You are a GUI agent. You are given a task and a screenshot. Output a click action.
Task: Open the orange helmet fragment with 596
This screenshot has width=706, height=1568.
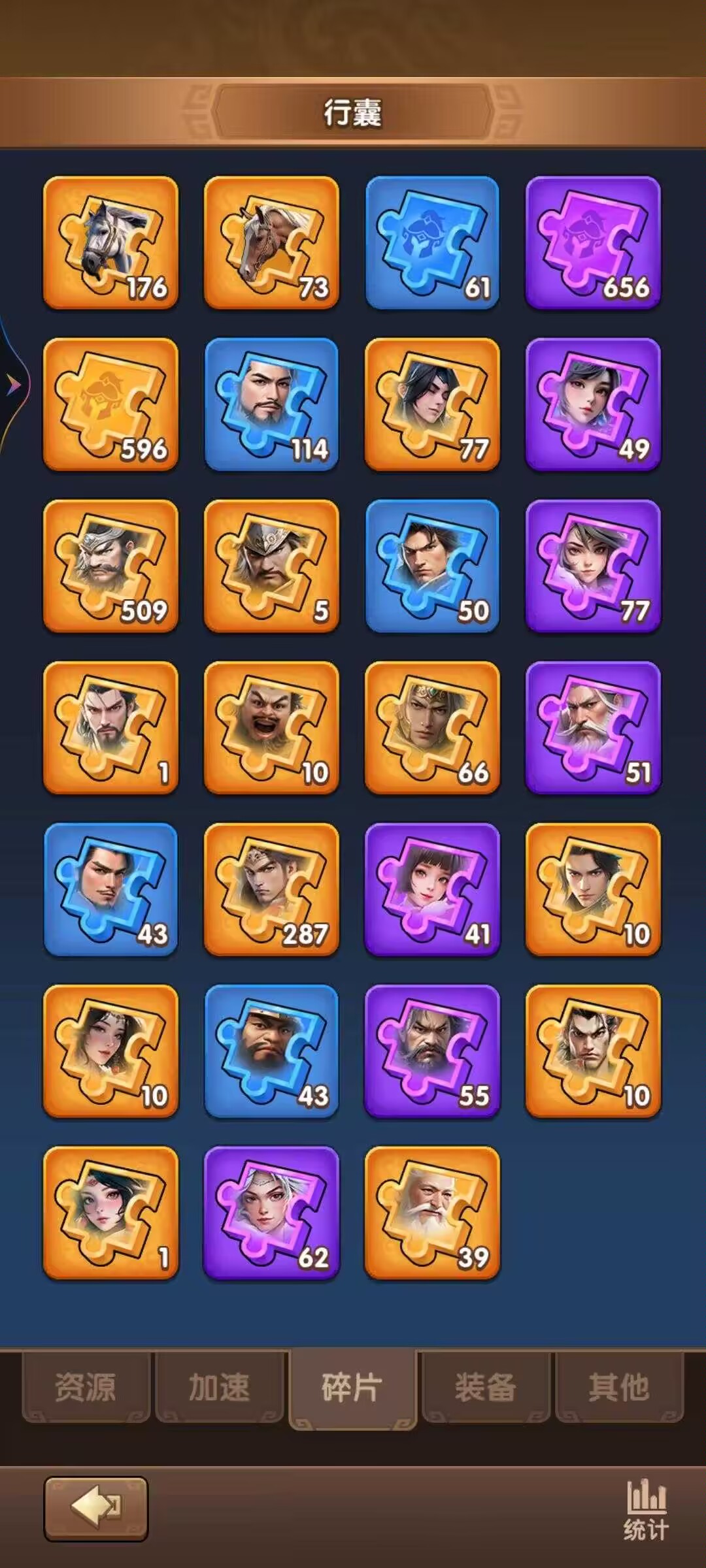[x=110, y=404]
